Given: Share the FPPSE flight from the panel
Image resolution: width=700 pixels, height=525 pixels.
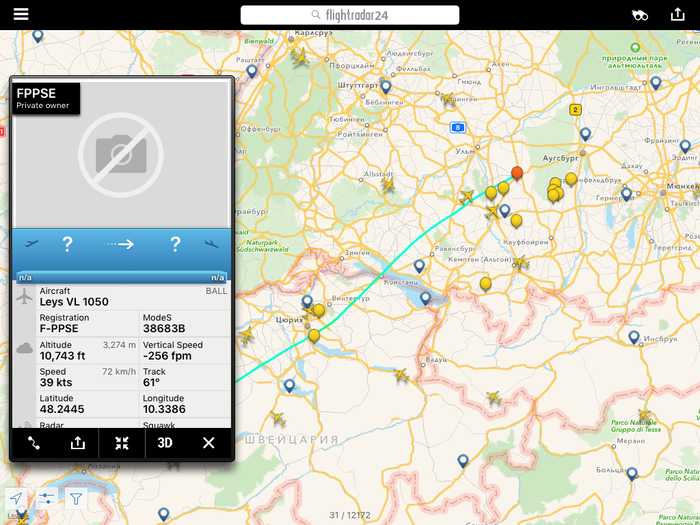Looking at the screenshot, I should [78, 443].
